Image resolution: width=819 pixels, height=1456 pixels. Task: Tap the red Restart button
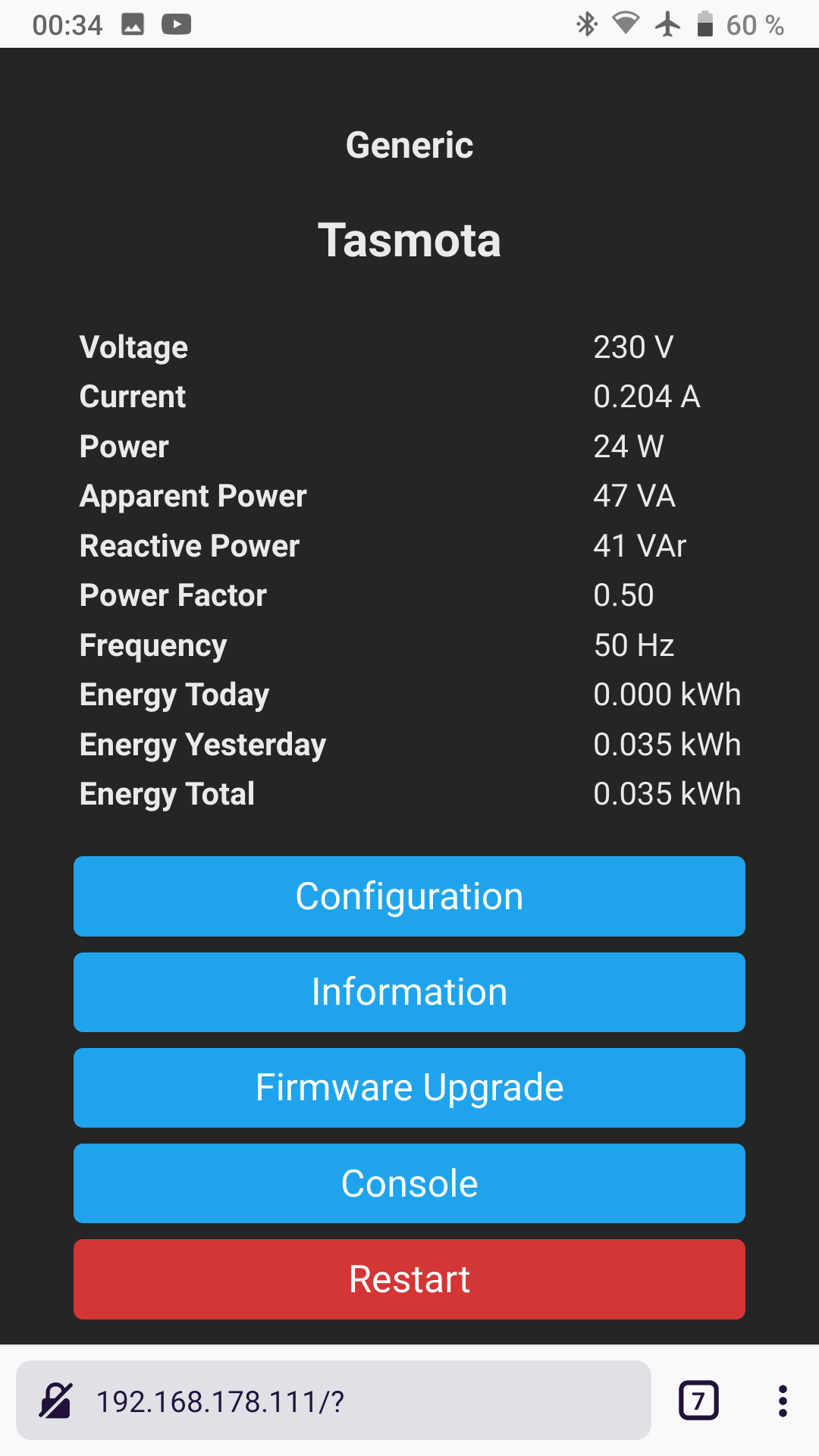(x=409, y=1279)
